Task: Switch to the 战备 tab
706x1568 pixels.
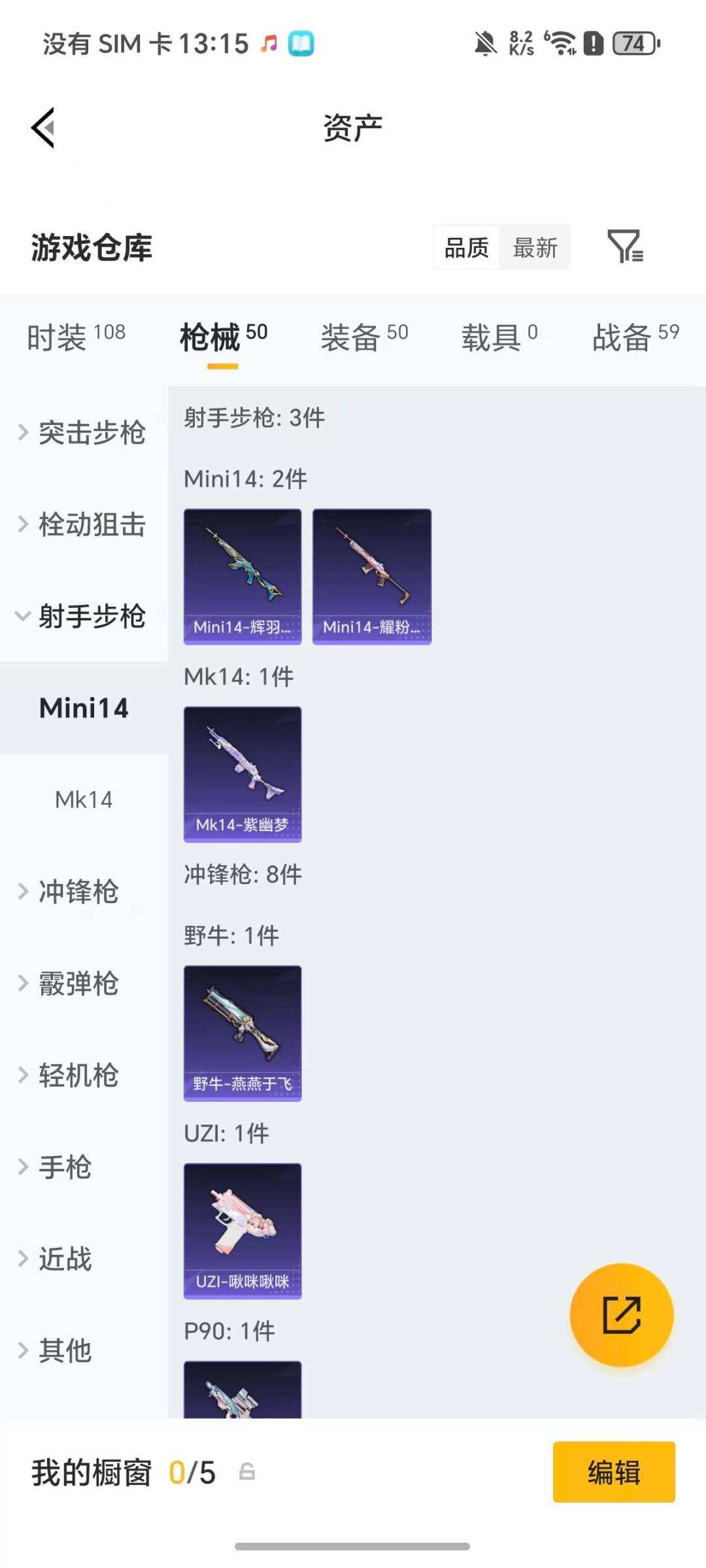Action: coord(635,337)
